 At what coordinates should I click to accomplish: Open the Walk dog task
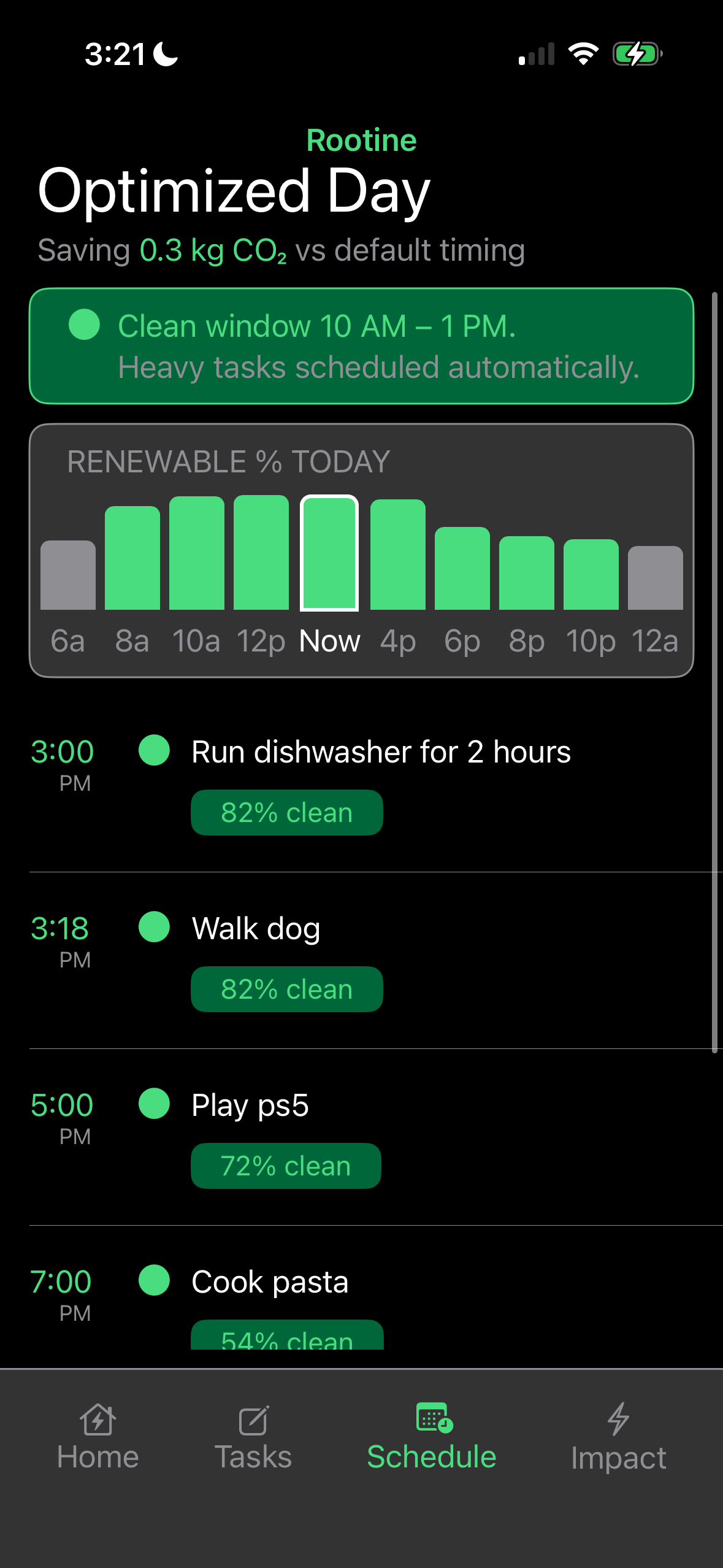pyautogui.click(x=256, y=929)
